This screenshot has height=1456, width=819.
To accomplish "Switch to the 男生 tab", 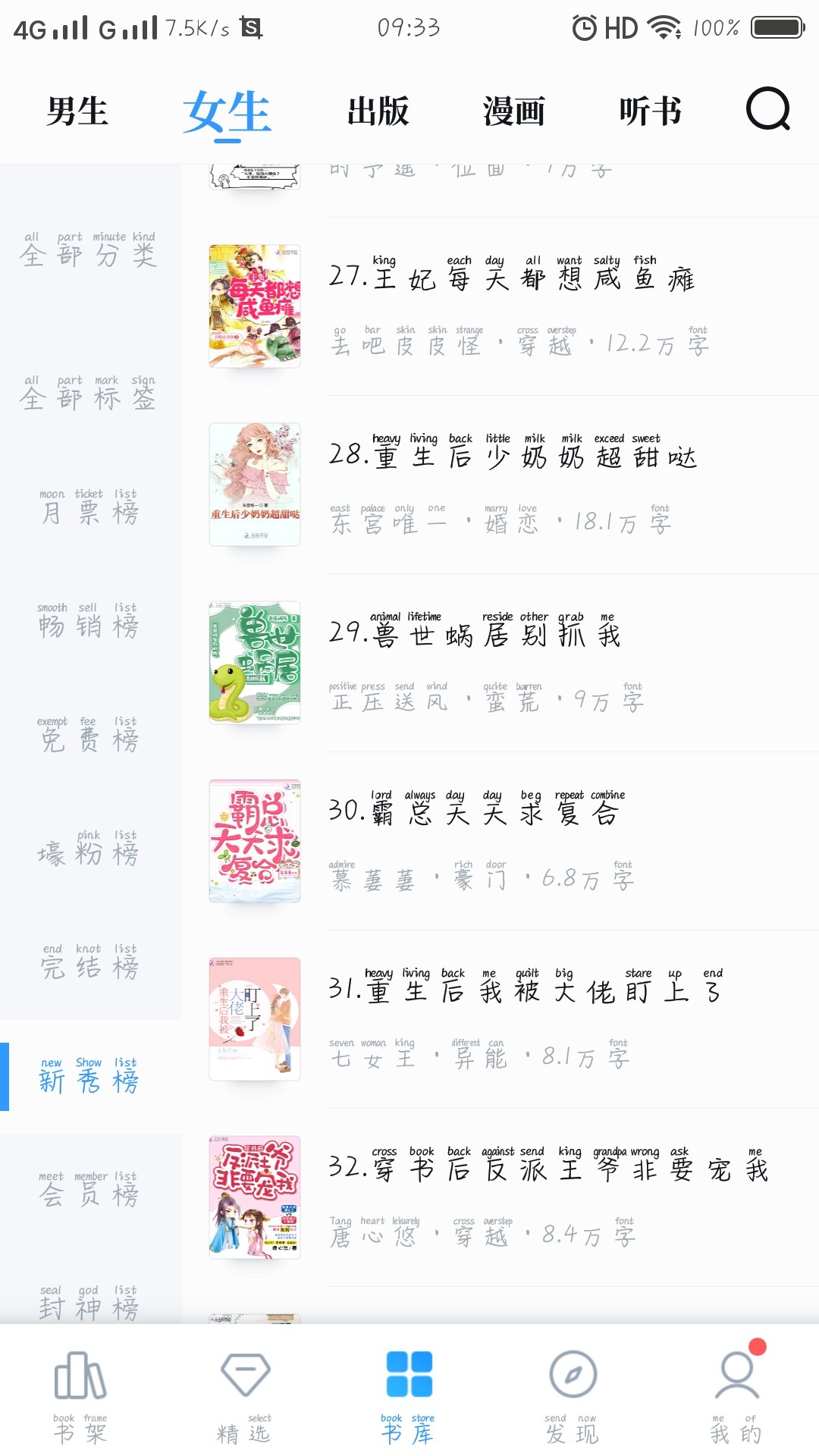I will click(77, 111).
